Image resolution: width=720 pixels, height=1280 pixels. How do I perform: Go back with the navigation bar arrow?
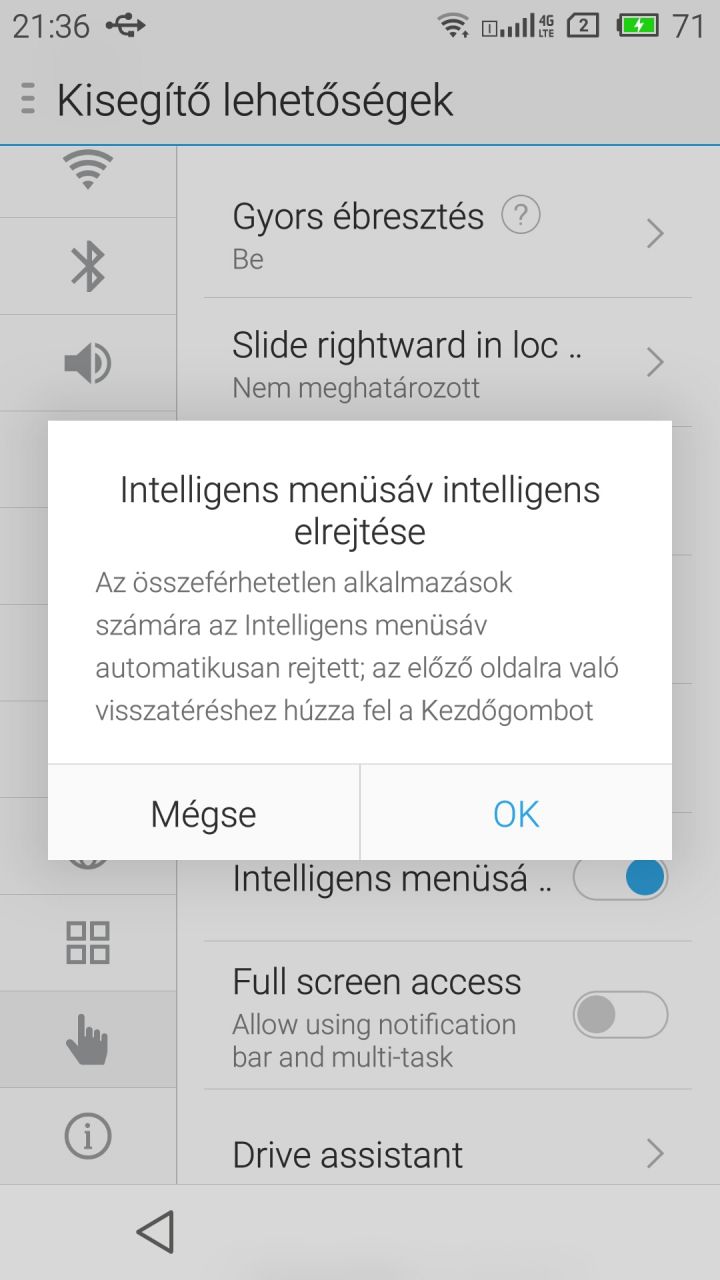[x=155, y=1232]
